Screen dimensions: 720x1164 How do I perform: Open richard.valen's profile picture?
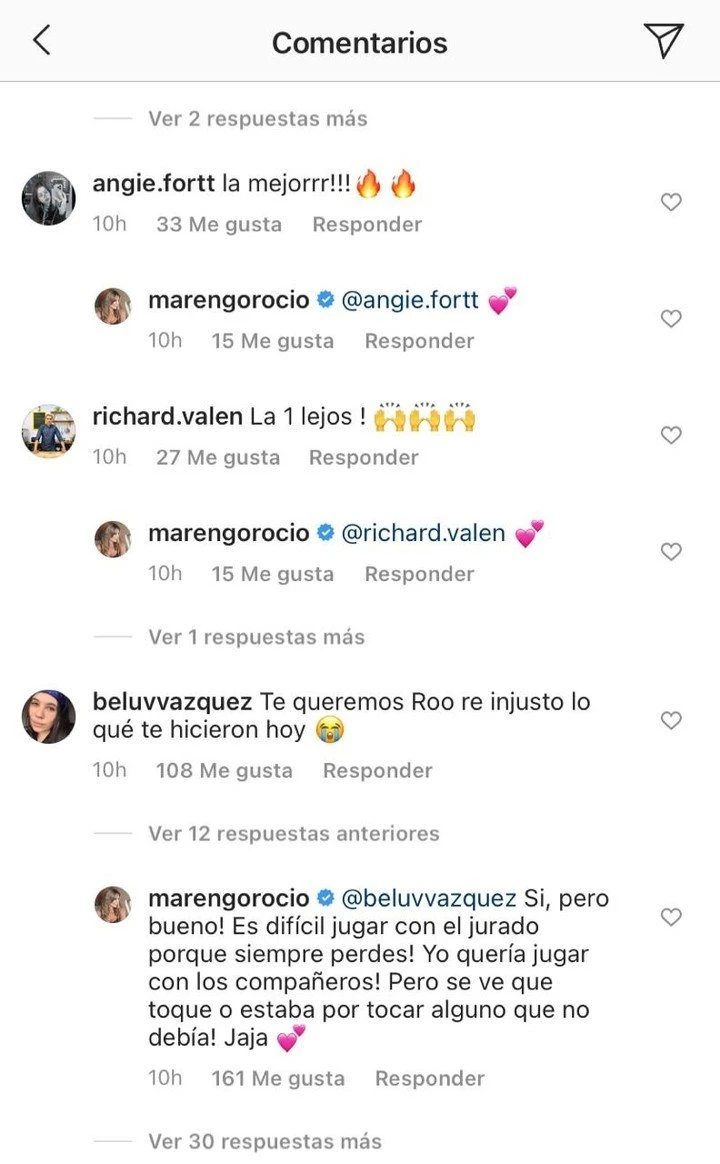pos(48,431)
